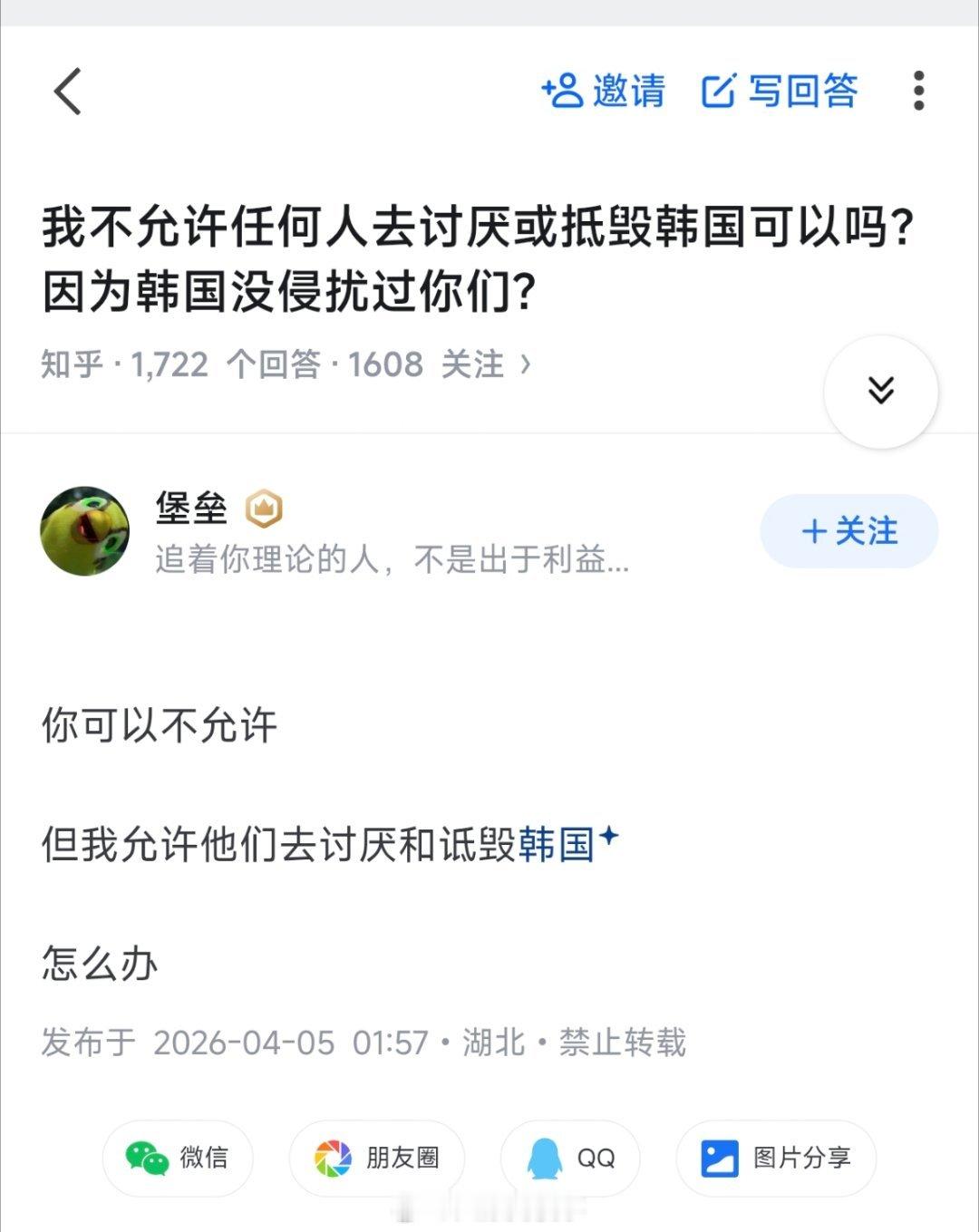Open the user's crown membership badge
Screen dimensions: 979x1232
(264, 510)
